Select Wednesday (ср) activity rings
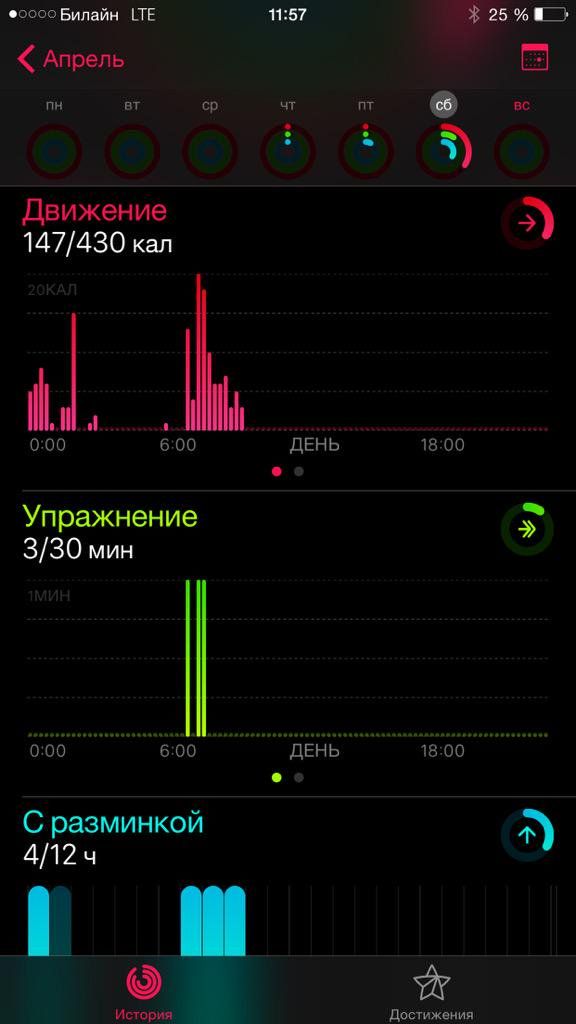The height and width of the screenshot is (1024, 576). 210,152
